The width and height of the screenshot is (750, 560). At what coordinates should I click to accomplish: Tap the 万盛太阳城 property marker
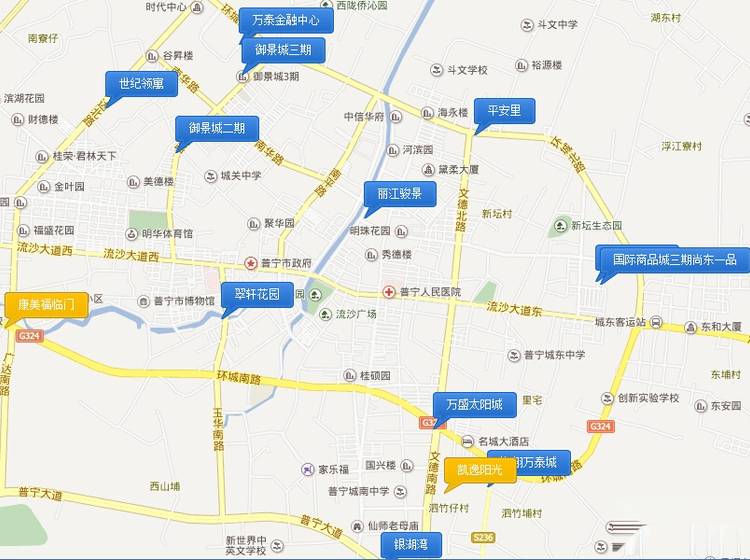pos(474,405)
